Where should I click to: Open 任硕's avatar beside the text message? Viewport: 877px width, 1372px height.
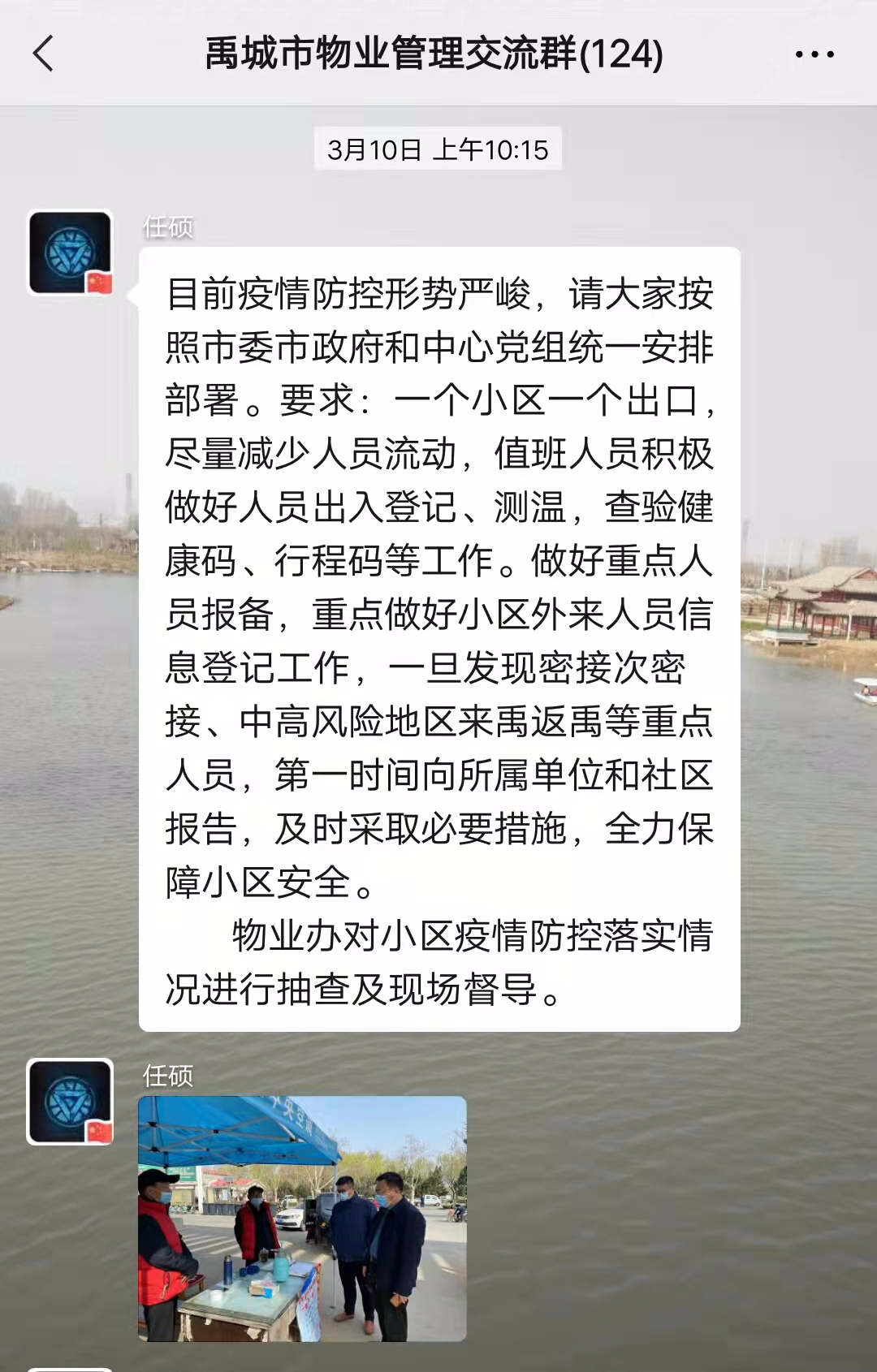tap(70, 252)
